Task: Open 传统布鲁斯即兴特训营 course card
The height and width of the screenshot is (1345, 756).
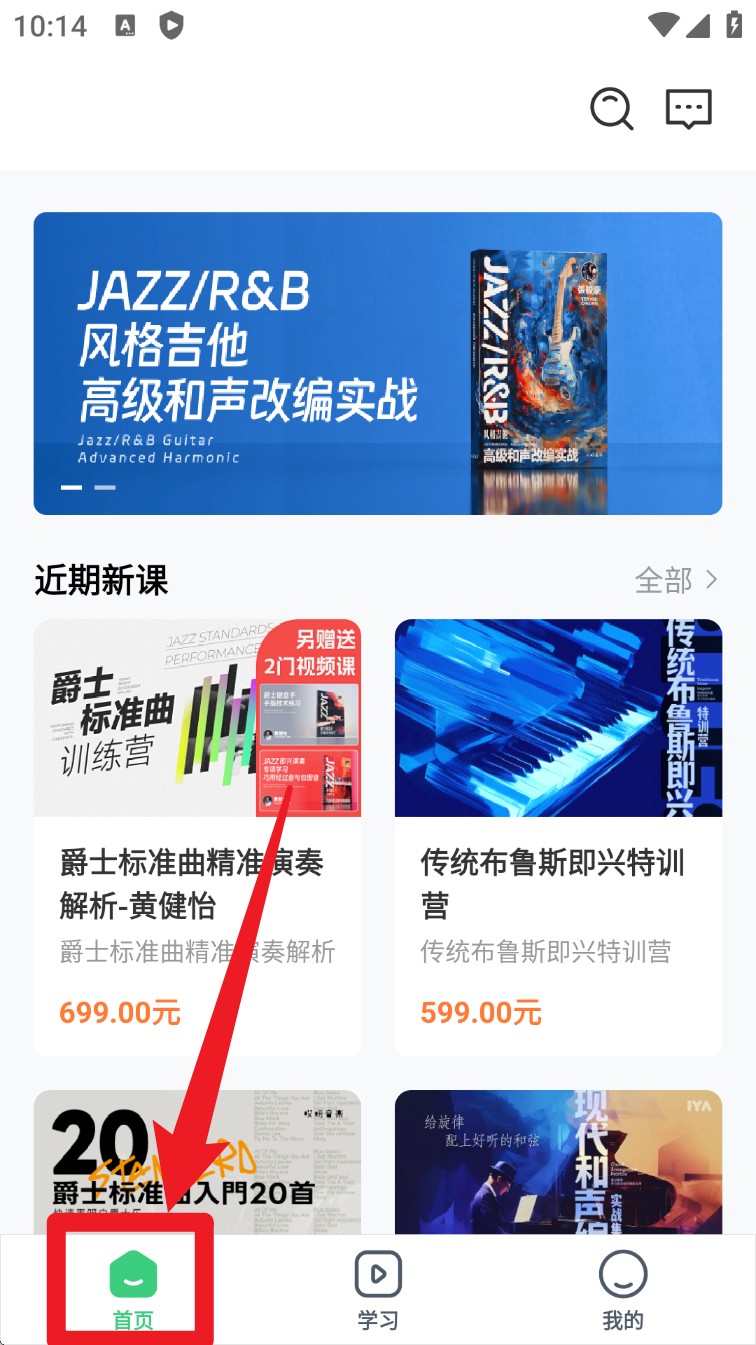Action: (x=558, y=836)
